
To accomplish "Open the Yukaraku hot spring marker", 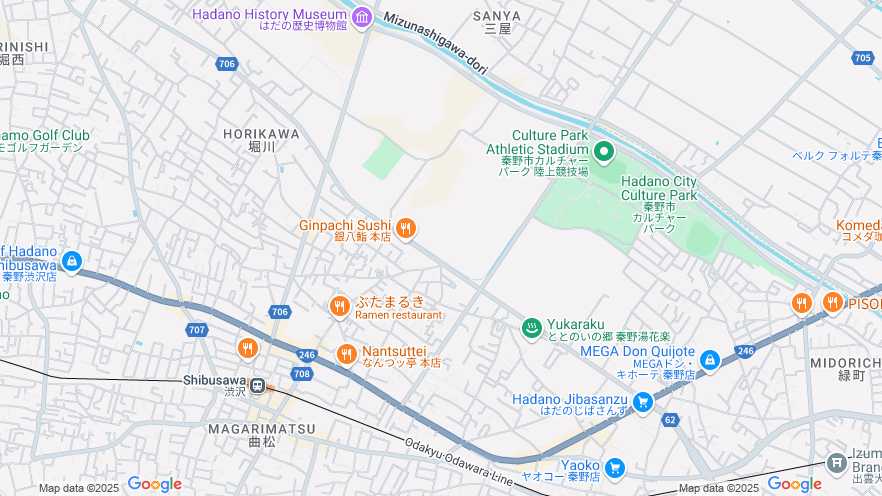I will [x=532, y=327].
